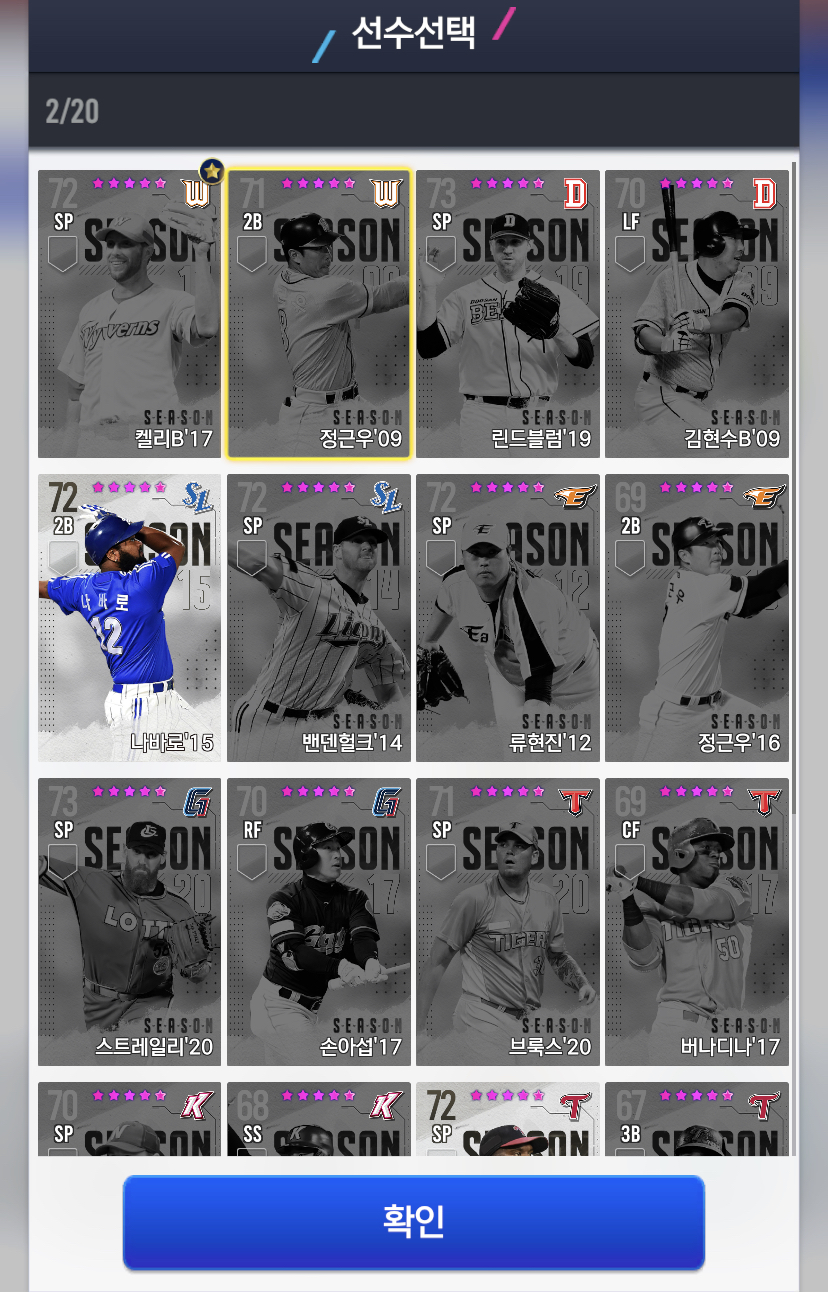Select the 켈리B'17 player card
The height and width of the screenshot is (1292, 828).
129,314
